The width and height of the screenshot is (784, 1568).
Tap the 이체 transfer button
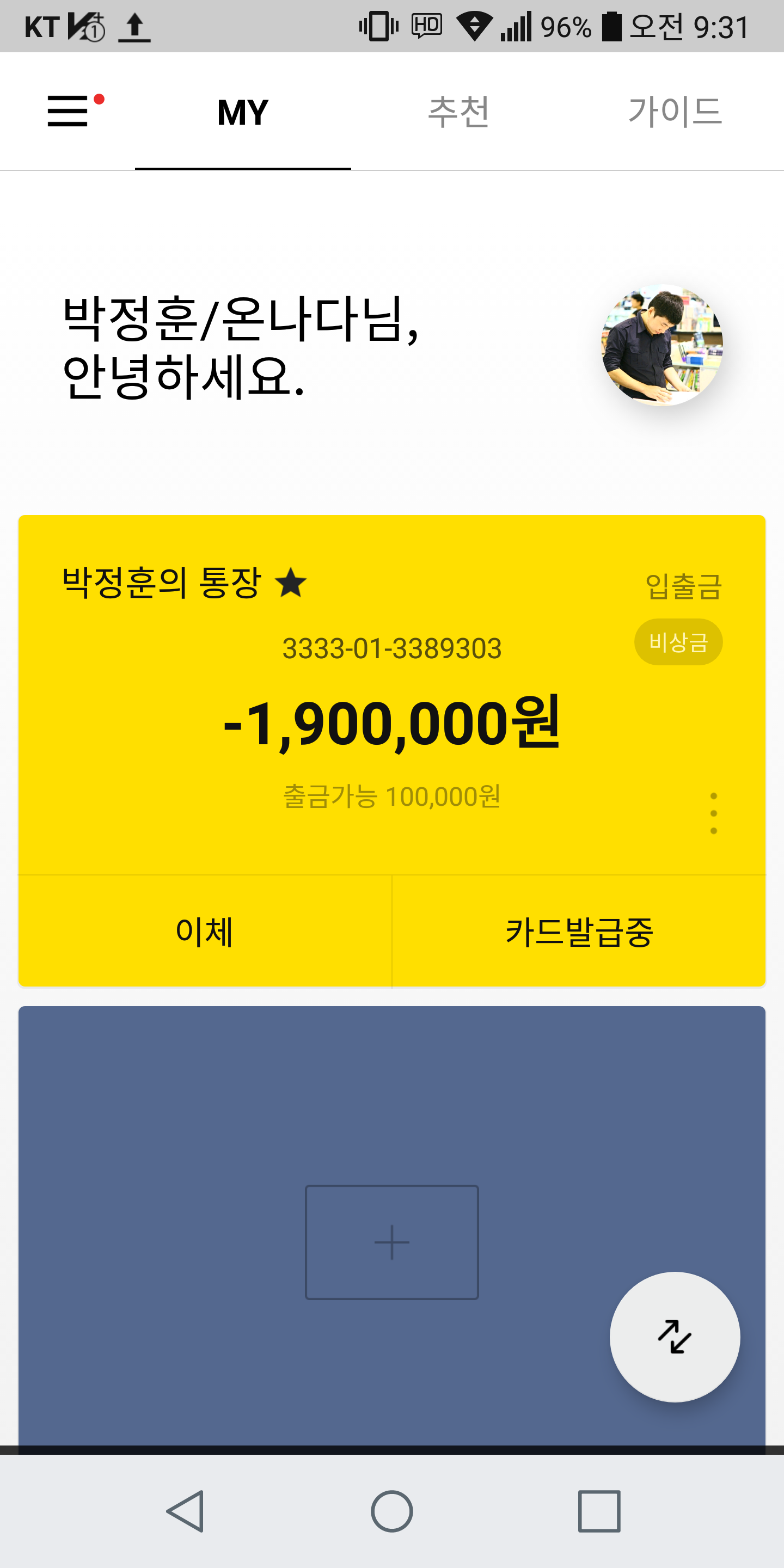[x=205, y=932]
